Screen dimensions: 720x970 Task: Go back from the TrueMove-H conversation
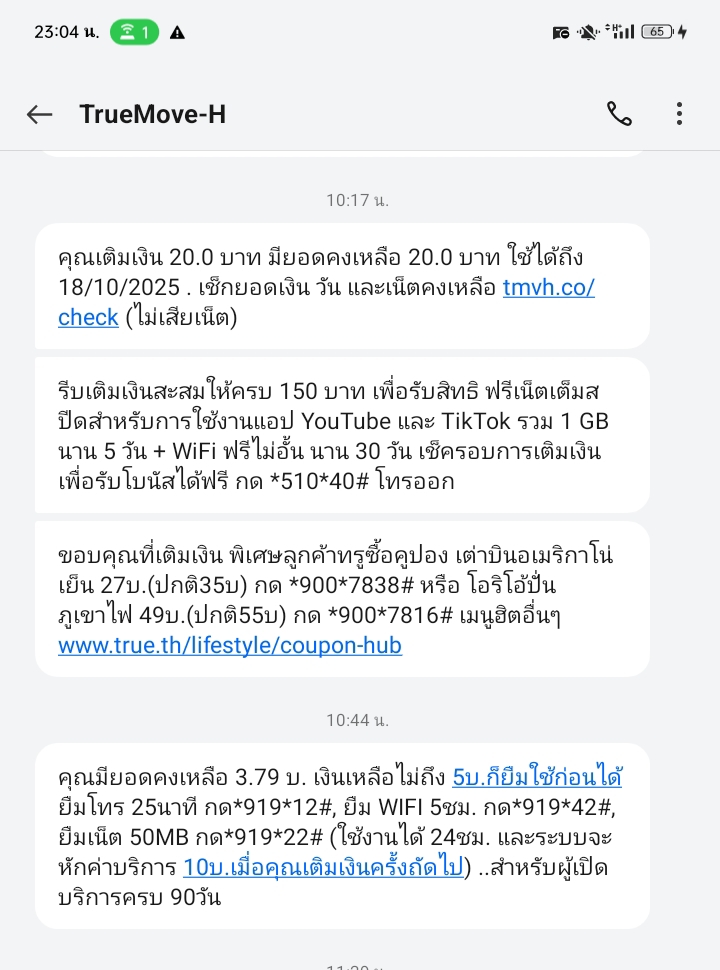tap(40, 115)
